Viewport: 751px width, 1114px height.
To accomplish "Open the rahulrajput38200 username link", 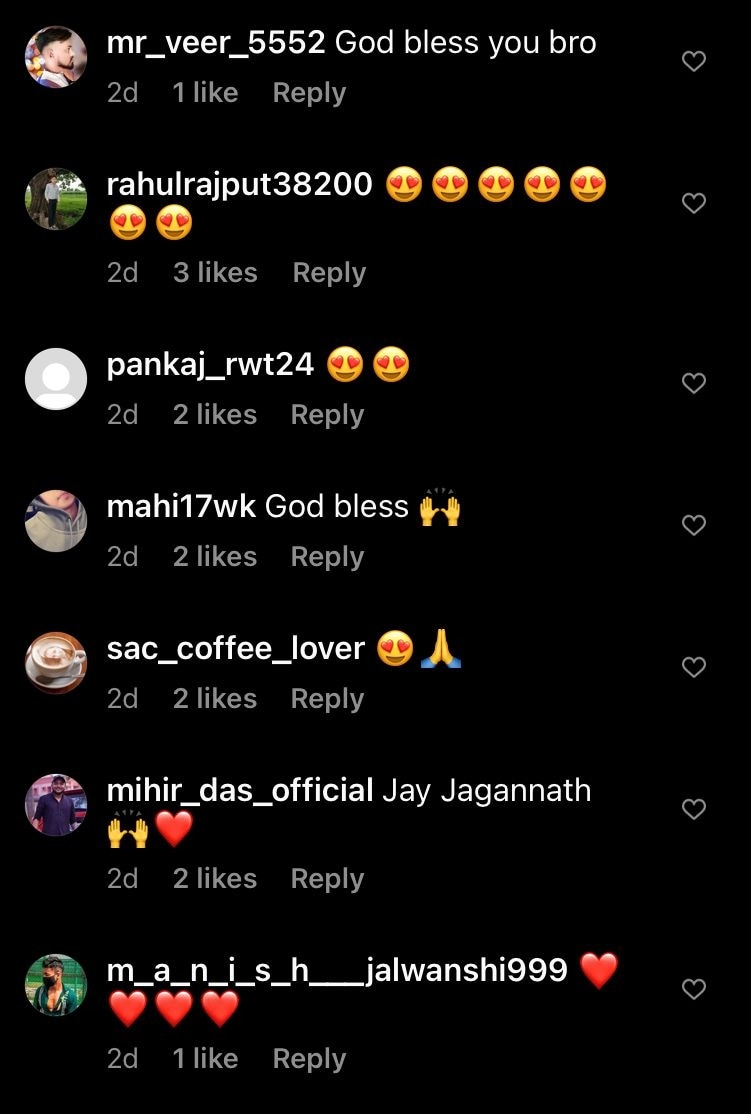I will (x=239, y=185).
